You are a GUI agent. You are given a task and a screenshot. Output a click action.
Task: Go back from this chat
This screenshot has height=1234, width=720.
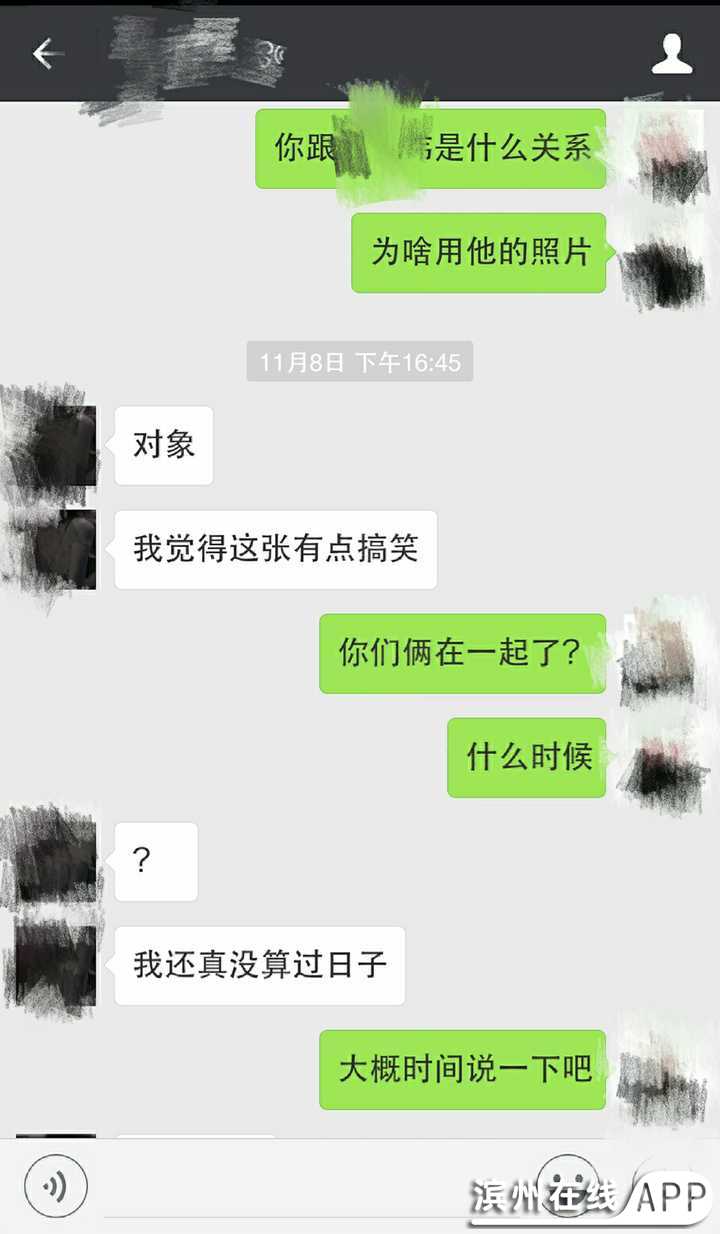(x=43, y=53)
